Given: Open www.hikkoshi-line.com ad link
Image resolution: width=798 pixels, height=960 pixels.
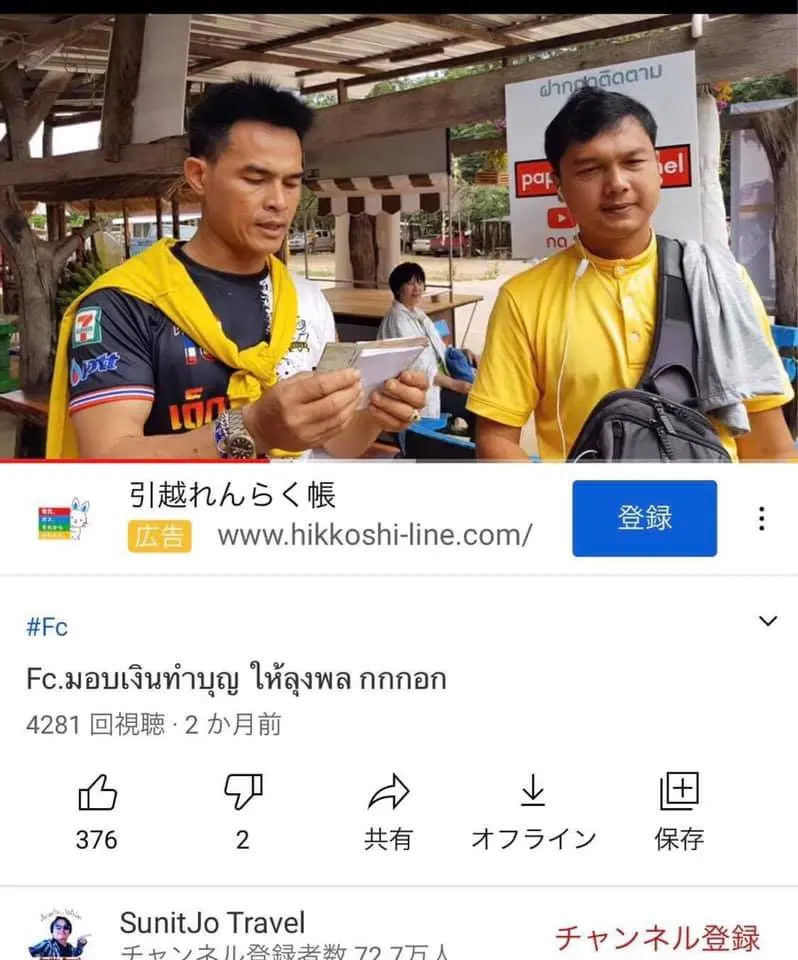Looking at the screenshot, I should 374,536.
